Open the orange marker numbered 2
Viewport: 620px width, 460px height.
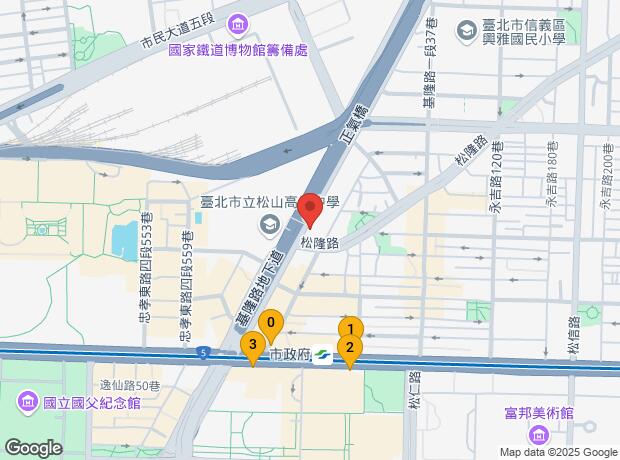[x=350, y=350]
